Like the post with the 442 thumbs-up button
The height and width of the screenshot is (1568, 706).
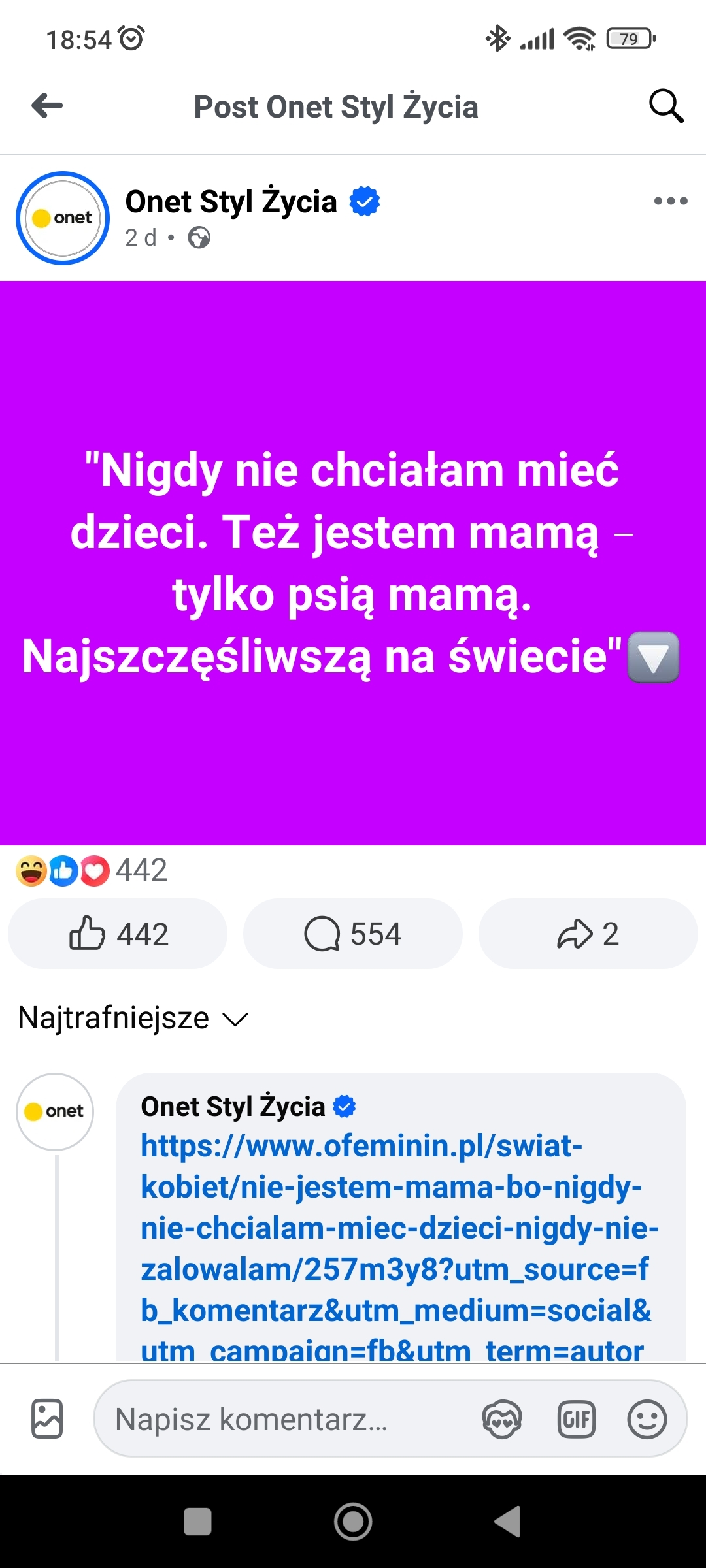click(x=118, y=934)
